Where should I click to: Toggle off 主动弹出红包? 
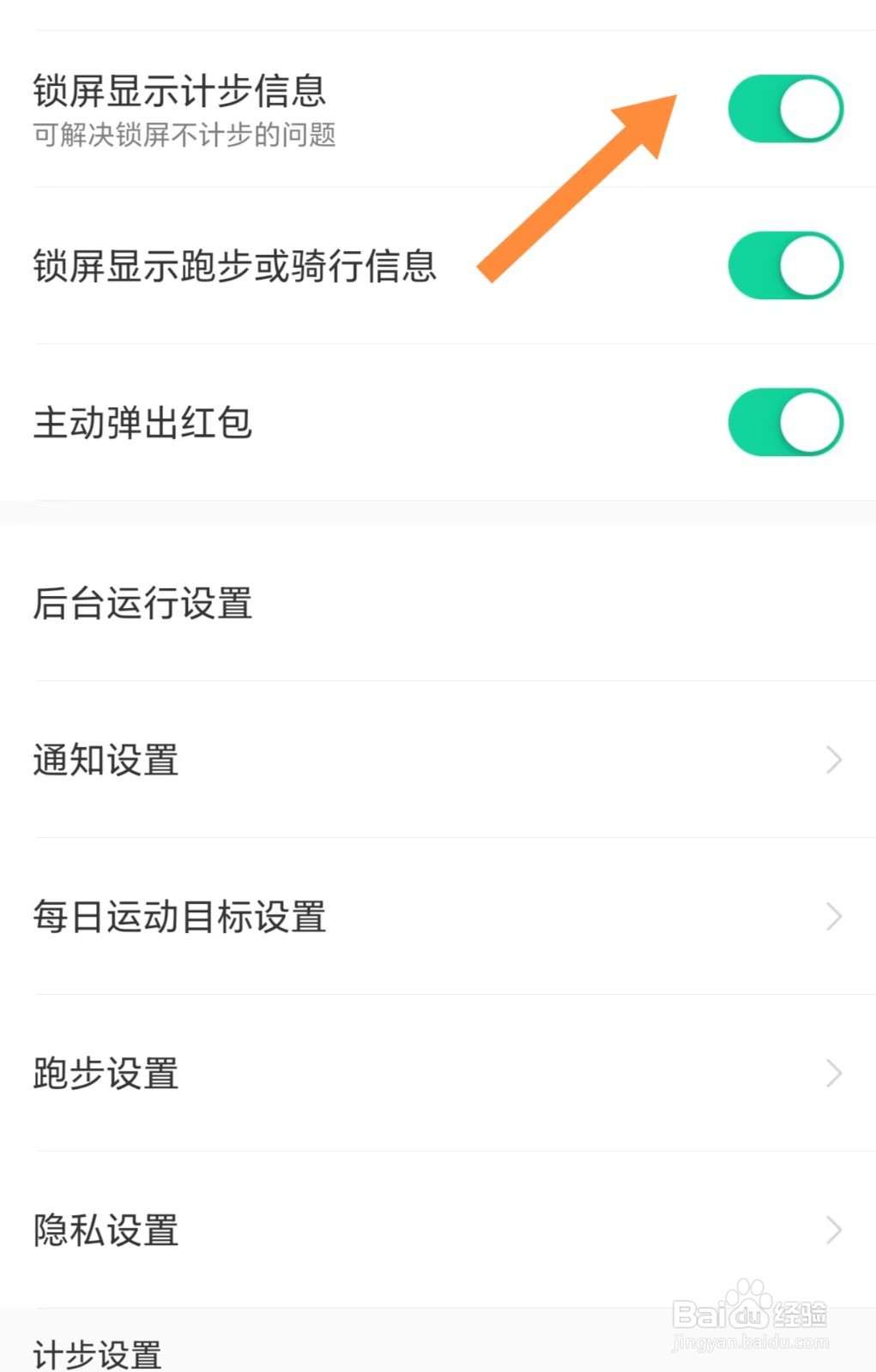785,423
